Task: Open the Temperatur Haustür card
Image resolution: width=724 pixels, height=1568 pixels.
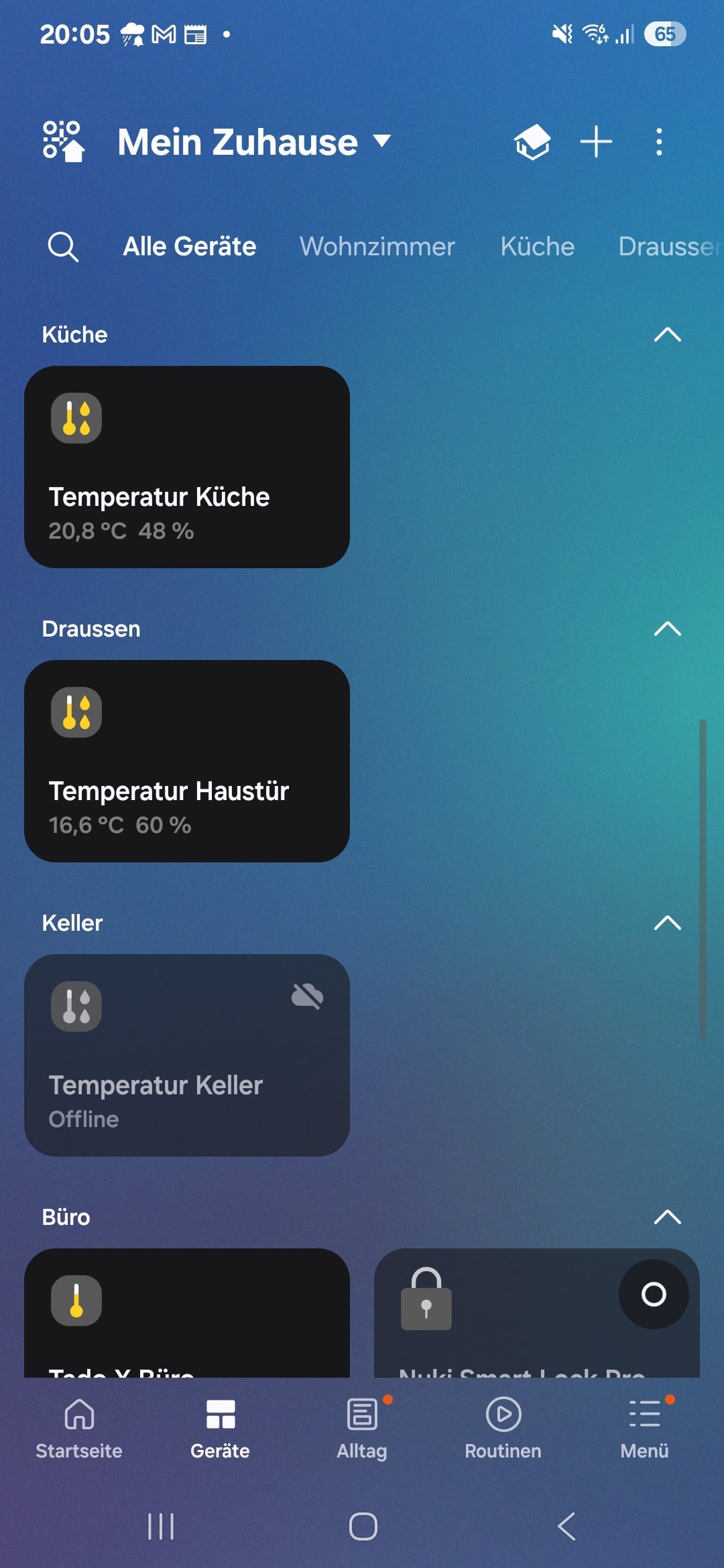Action: (187, 761)
